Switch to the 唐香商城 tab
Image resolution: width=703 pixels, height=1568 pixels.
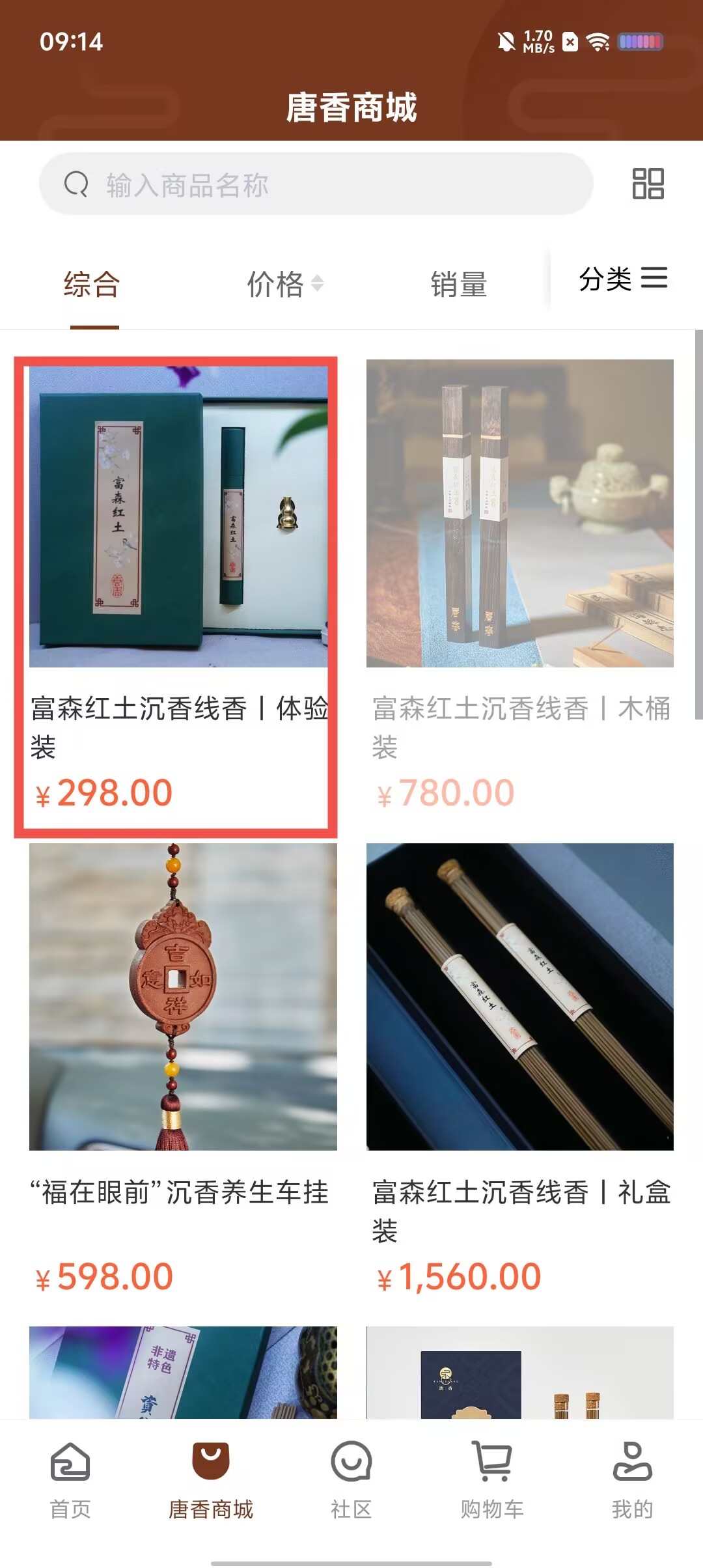[x=211, y=1479]
